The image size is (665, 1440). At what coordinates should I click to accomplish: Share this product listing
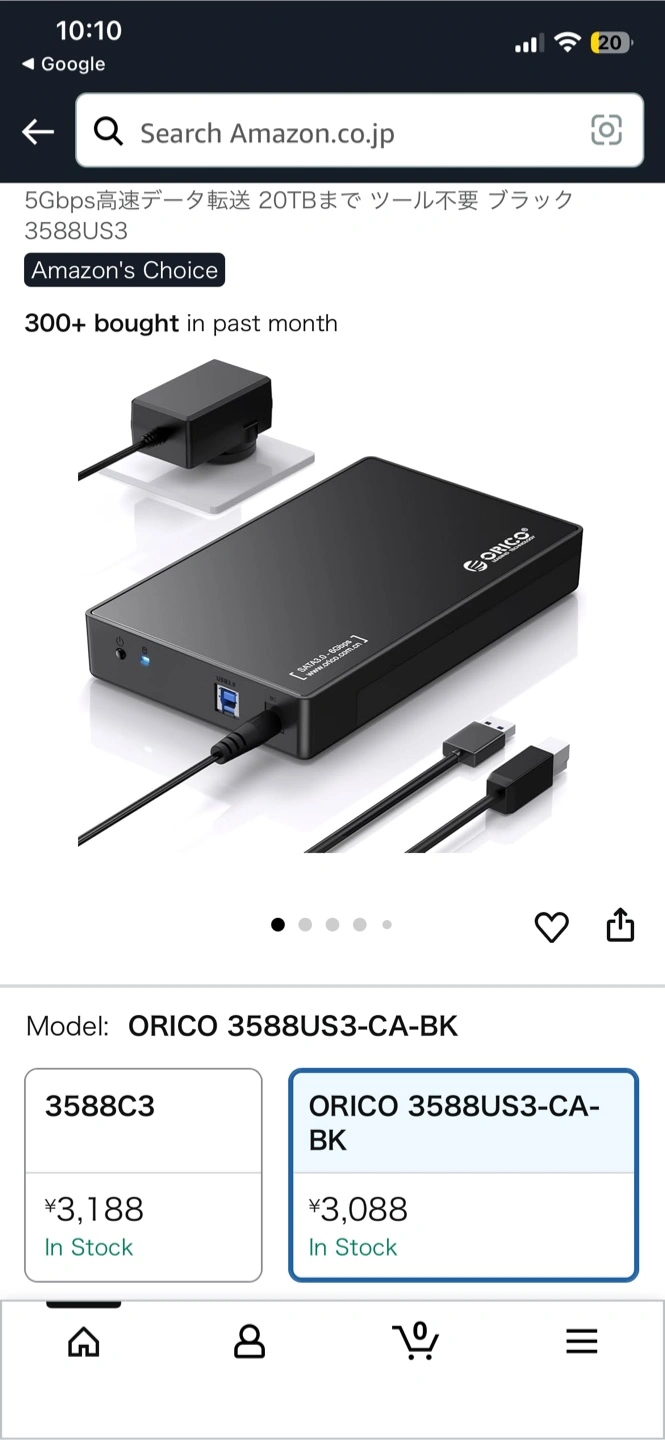coord(620,925)
